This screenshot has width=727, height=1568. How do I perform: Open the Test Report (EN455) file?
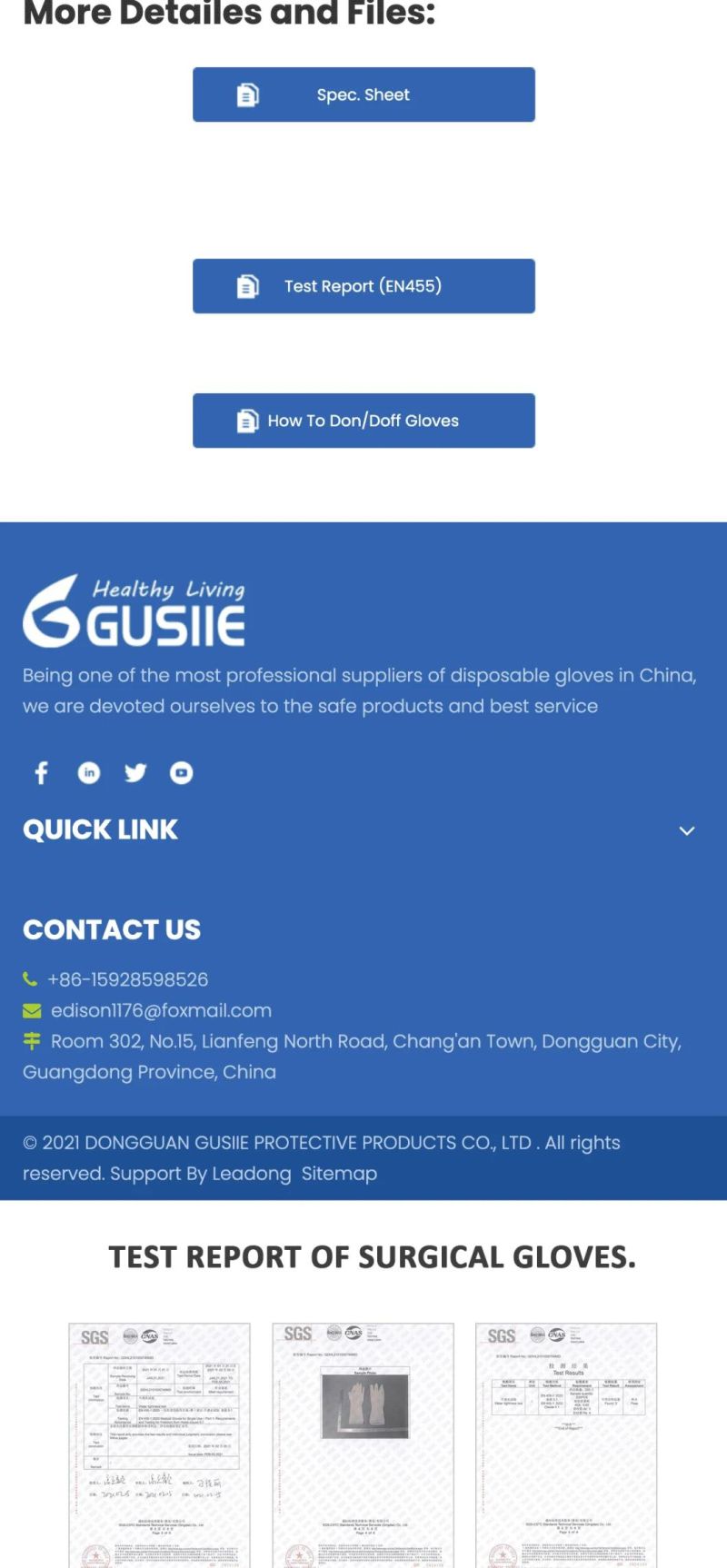click(x=363, y=286)
